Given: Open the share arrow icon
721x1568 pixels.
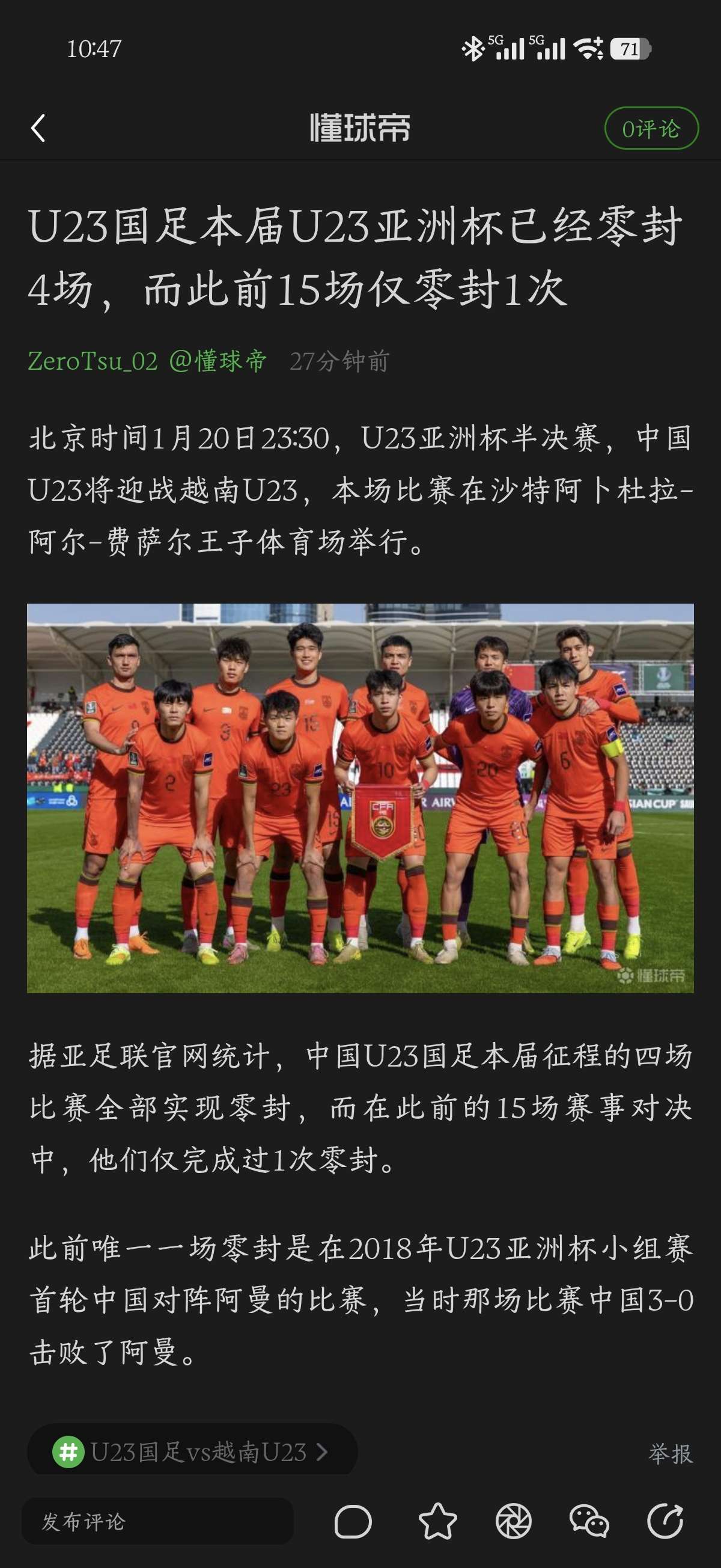Looking at the screenshot, I should (665, 1522).
